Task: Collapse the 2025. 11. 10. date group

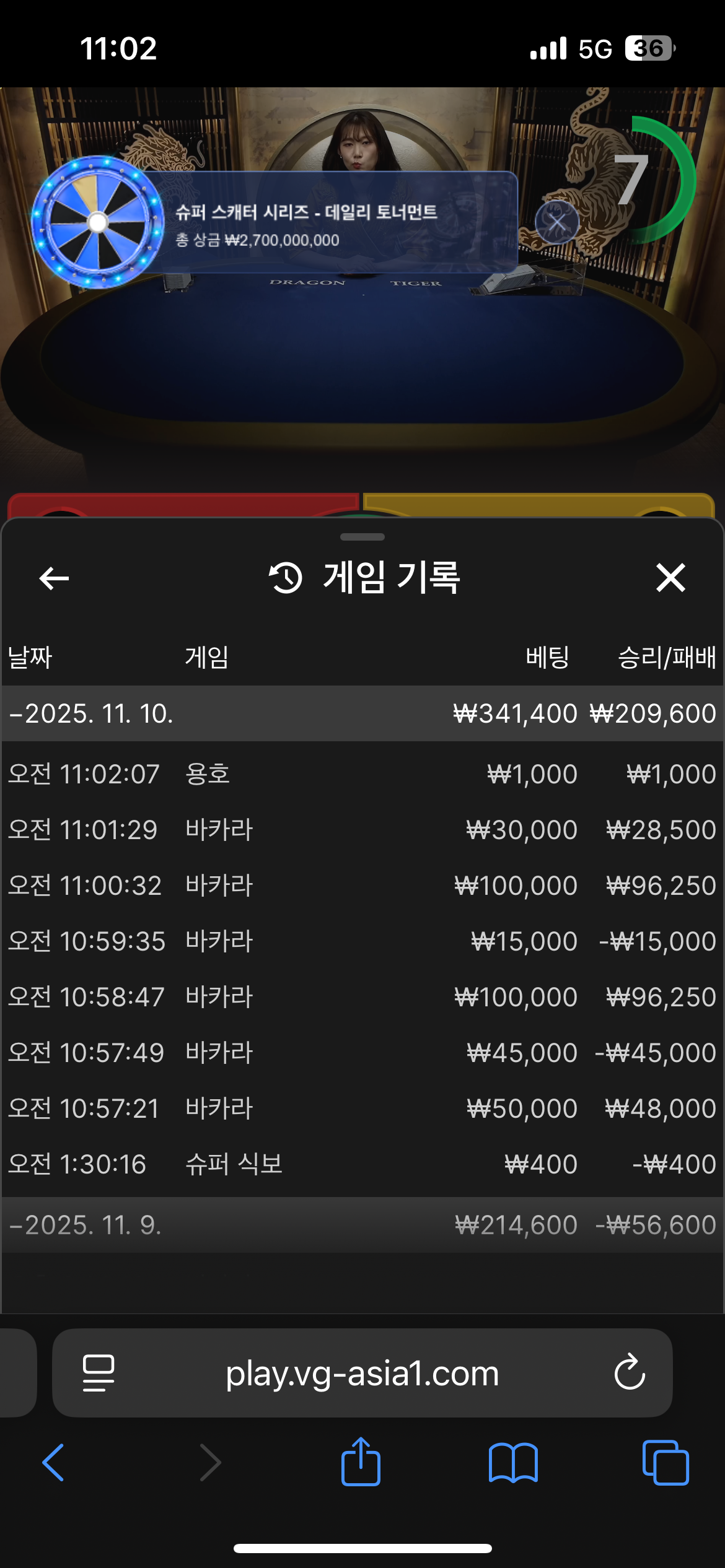Action: click(91, 713)
